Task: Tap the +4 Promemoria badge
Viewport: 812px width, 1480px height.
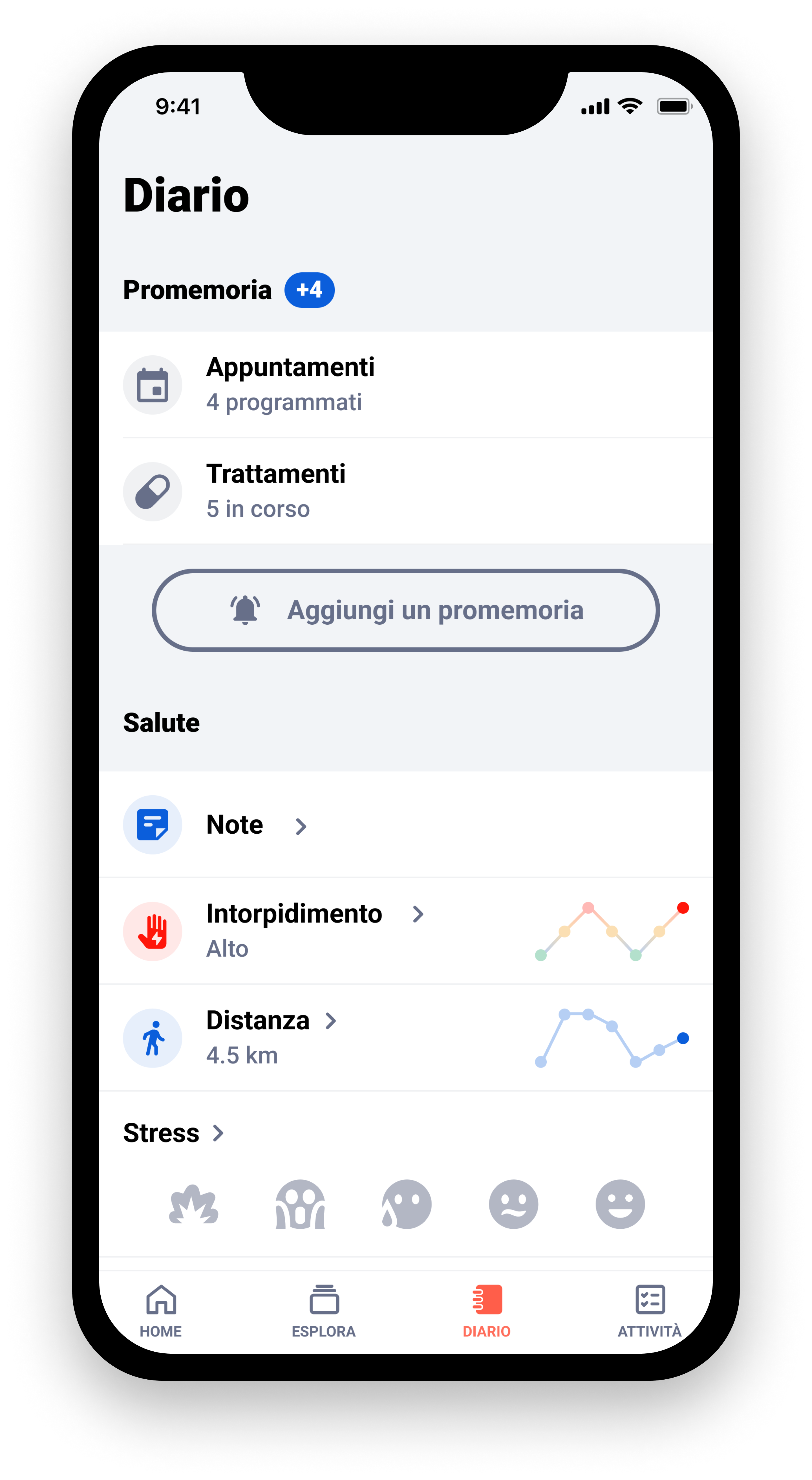Action: click(310, 290)
